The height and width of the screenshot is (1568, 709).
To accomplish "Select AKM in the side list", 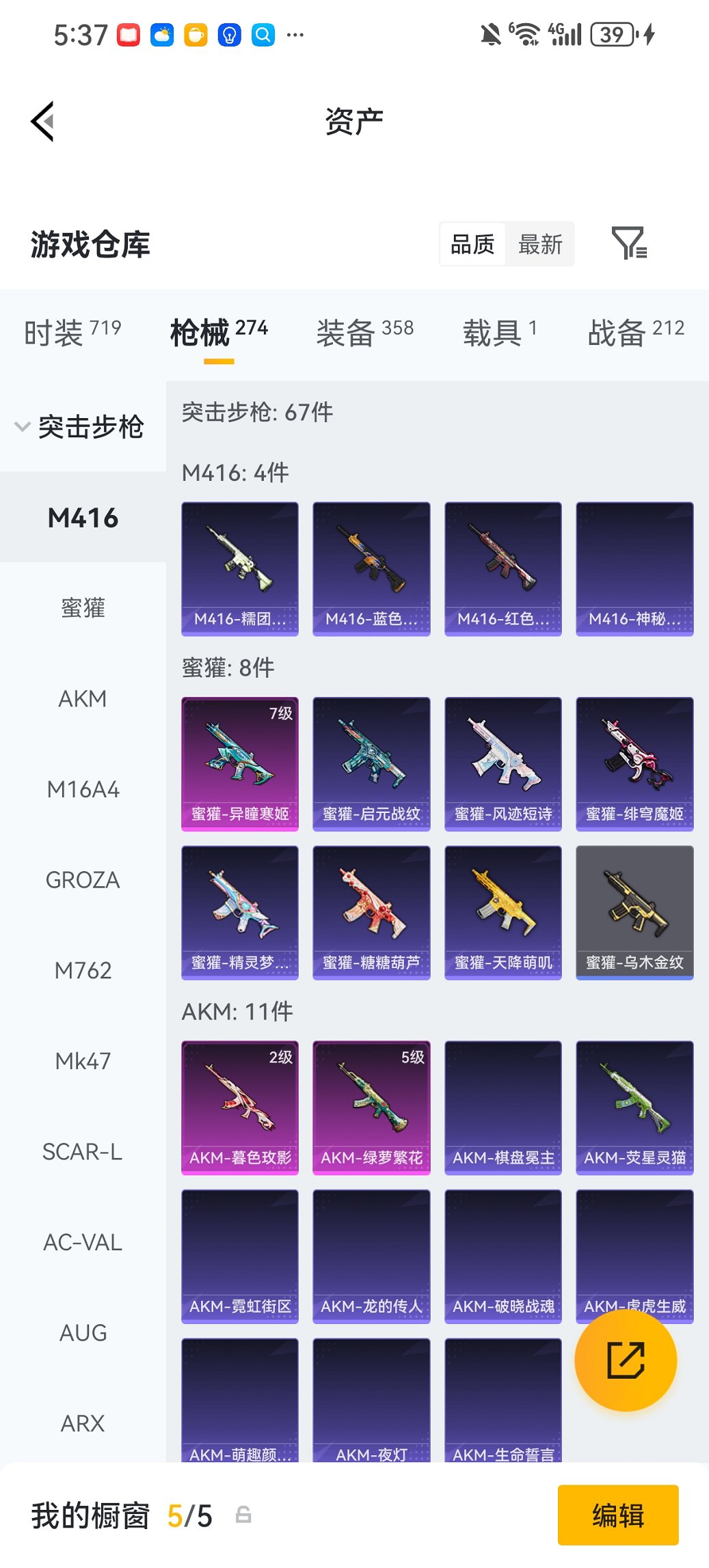I will click(x=83, y=698).
